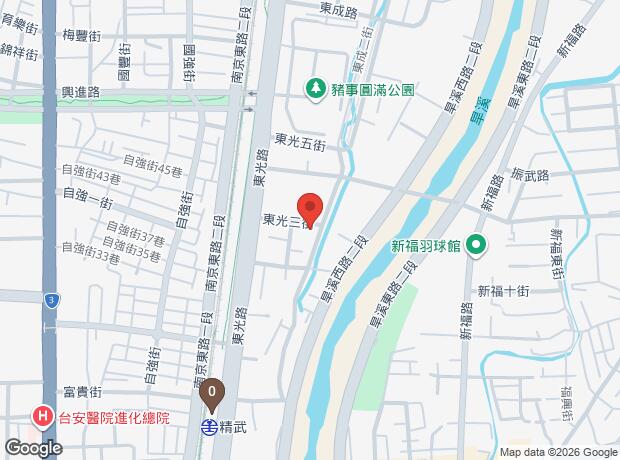Select the 精武 train station icon

209,426
